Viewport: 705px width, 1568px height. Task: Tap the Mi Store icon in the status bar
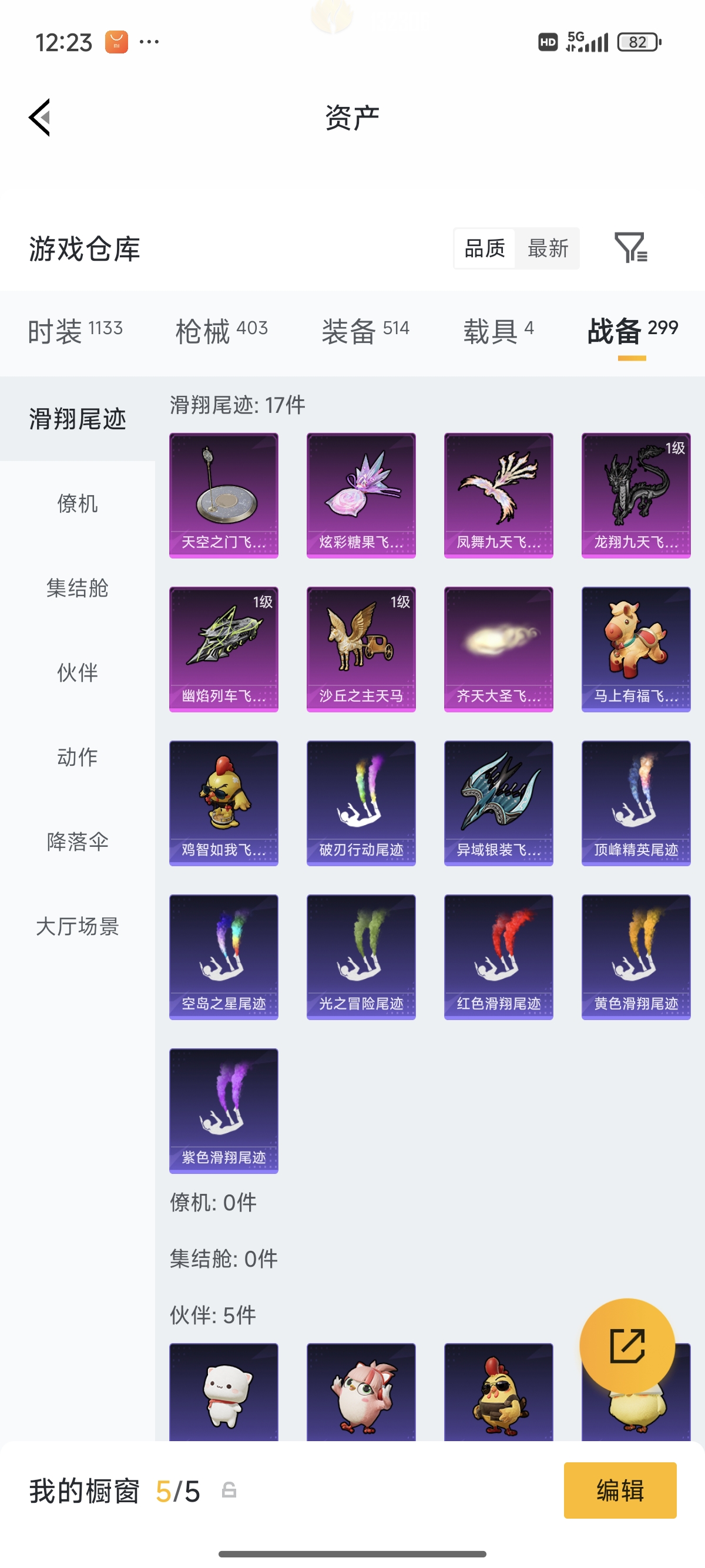click(117, 41)
